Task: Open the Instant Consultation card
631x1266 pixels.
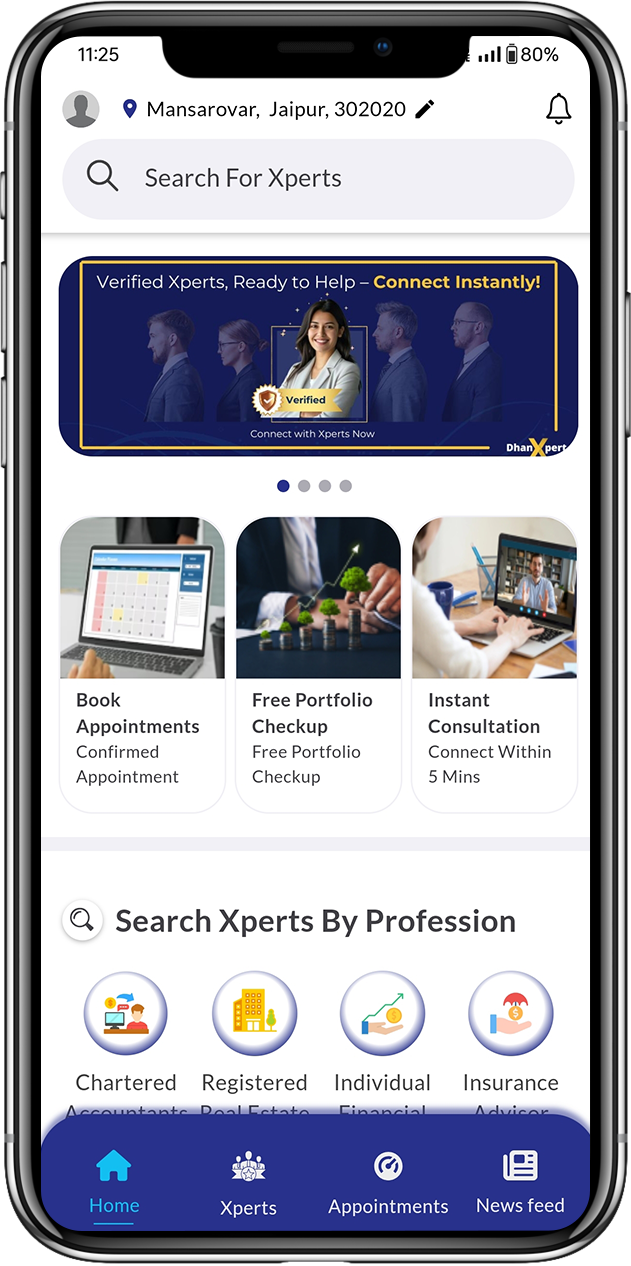Action: click(494, 664)
